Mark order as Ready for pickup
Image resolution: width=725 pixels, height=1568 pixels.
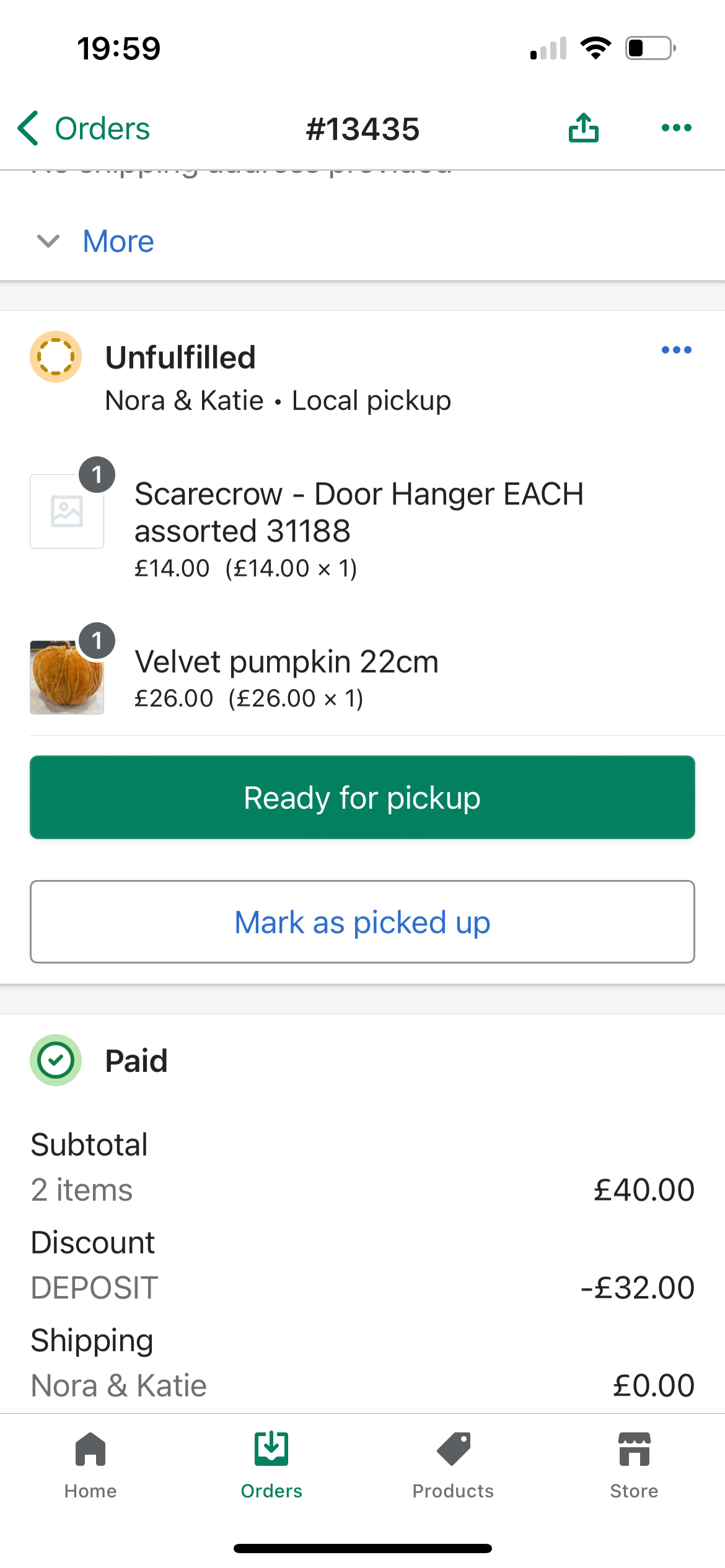tap(362, 798)
